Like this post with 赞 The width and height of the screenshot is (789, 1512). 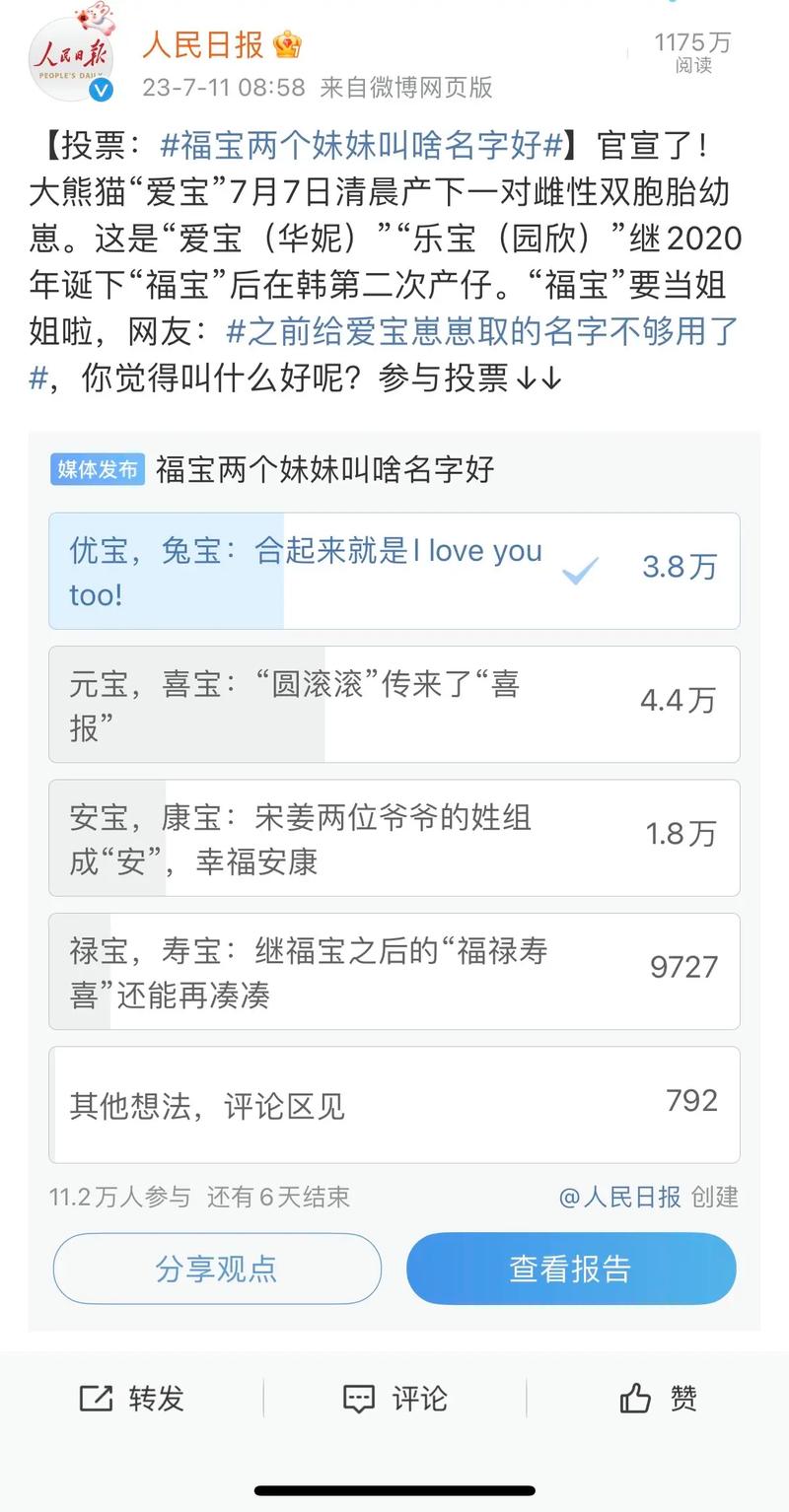tap(658, 1398)
